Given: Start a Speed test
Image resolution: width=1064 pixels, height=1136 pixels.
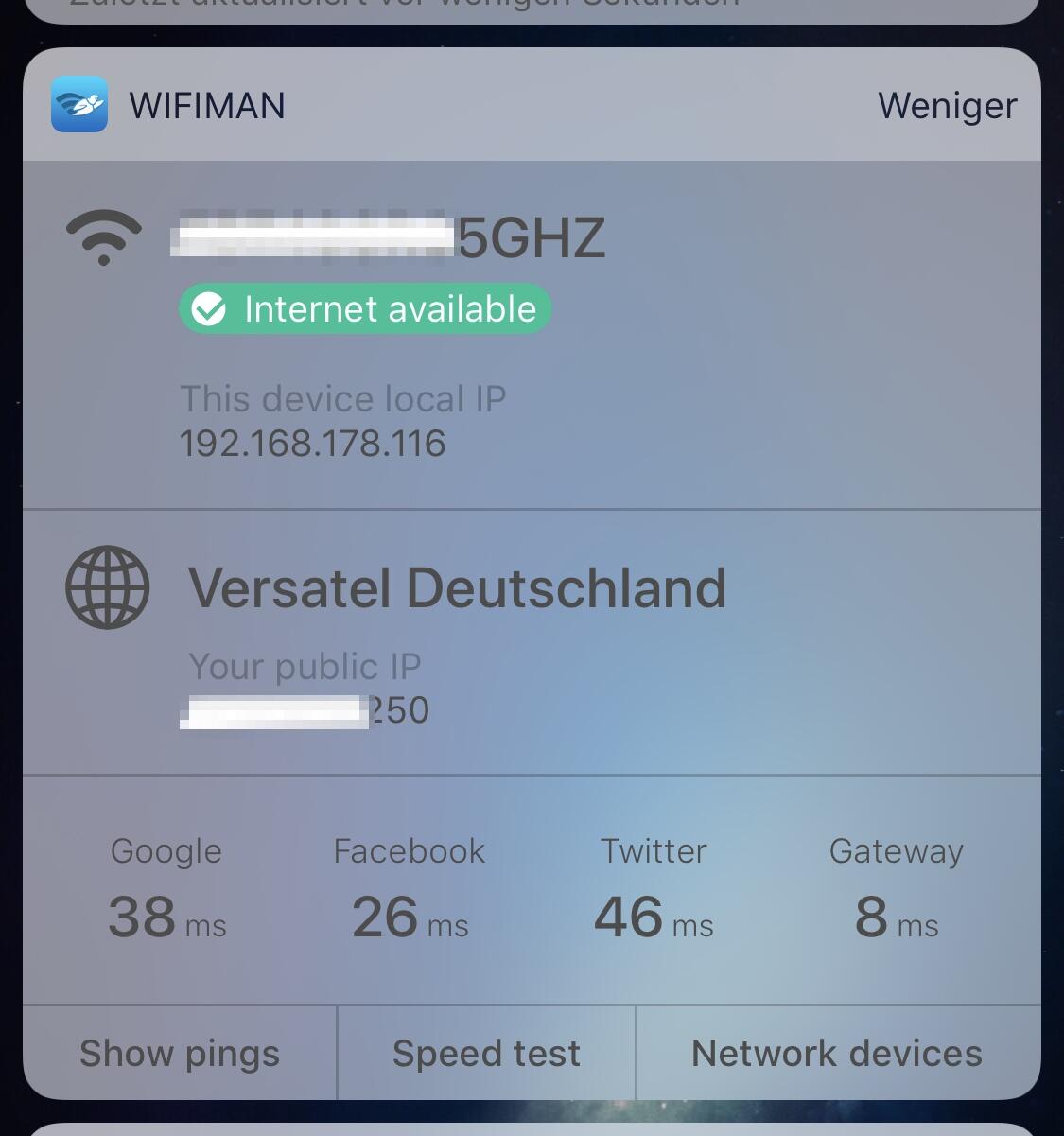Looking at the screenshot, I should pos(486,1053).
